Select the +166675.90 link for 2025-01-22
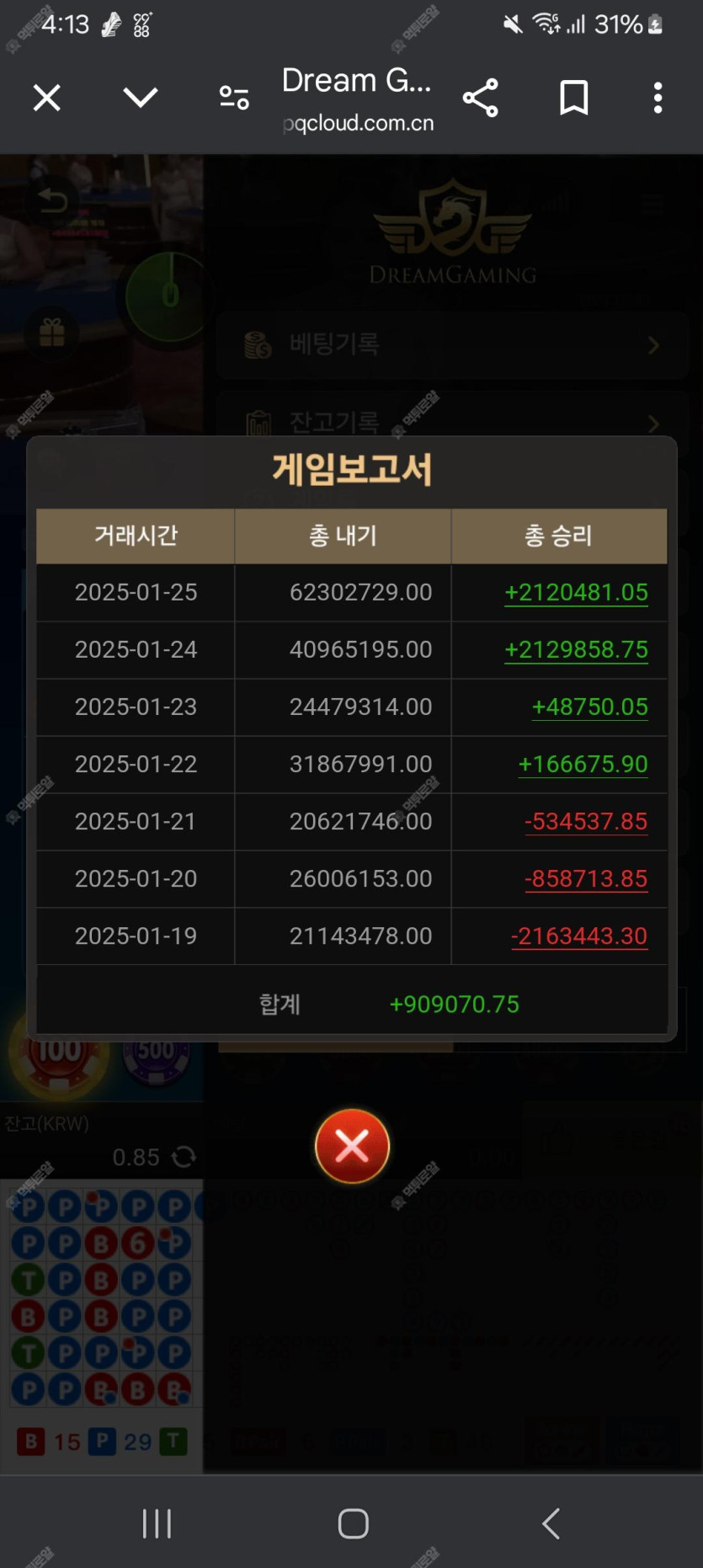The image size is (703, 1568). pos(583,764)
